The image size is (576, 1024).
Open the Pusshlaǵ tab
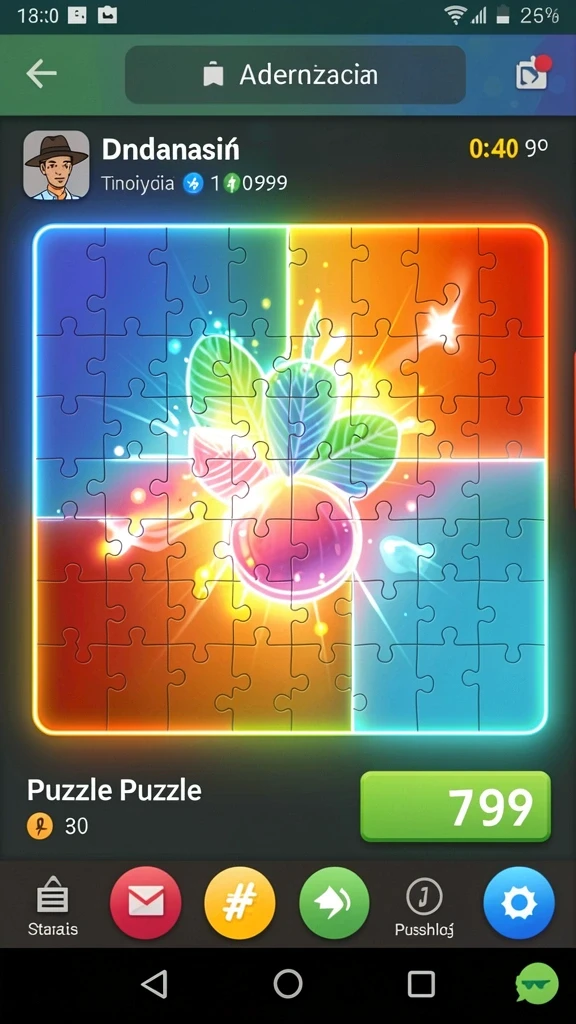424,906
